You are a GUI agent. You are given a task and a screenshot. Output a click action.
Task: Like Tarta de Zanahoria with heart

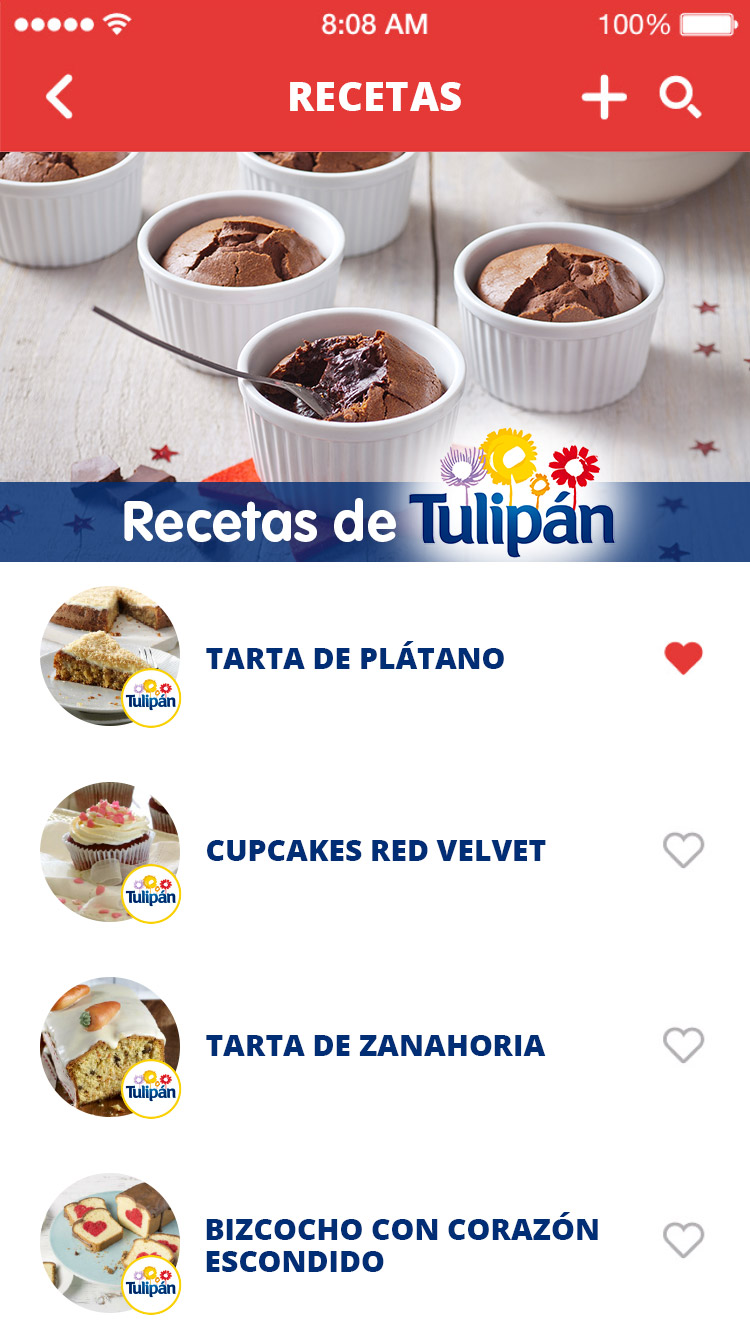click(x=684, y=1046)
